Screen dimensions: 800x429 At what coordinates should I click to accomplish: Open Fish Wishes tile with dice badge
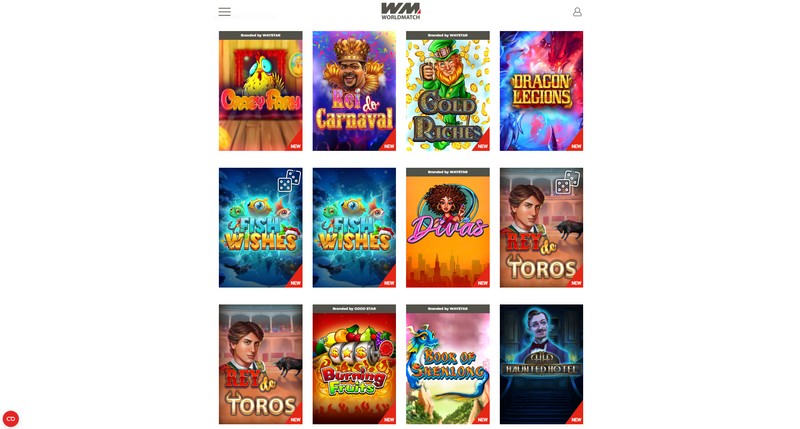(x=260, y=228)
